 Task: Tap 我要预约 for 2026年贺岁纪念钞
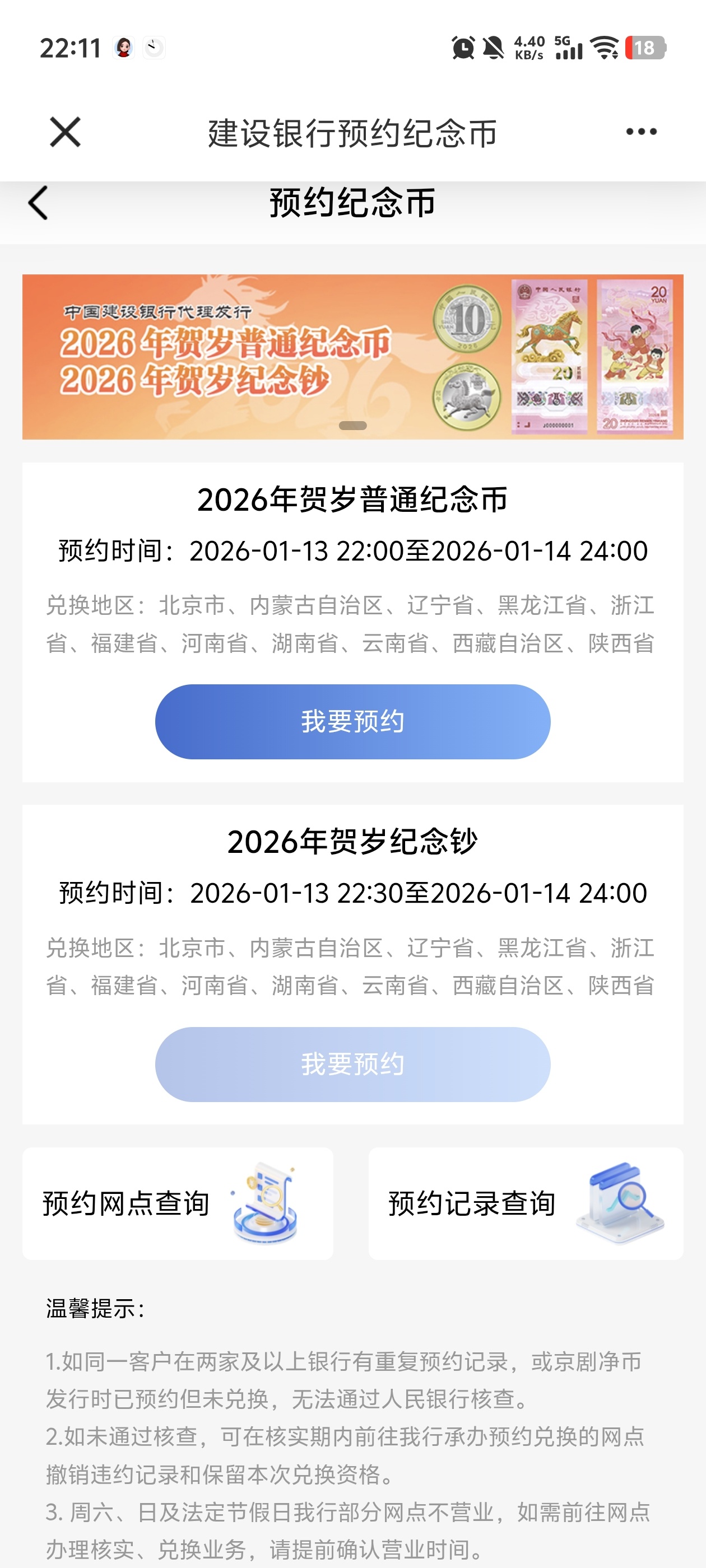pyautogui.click(x=352, y=1064)
